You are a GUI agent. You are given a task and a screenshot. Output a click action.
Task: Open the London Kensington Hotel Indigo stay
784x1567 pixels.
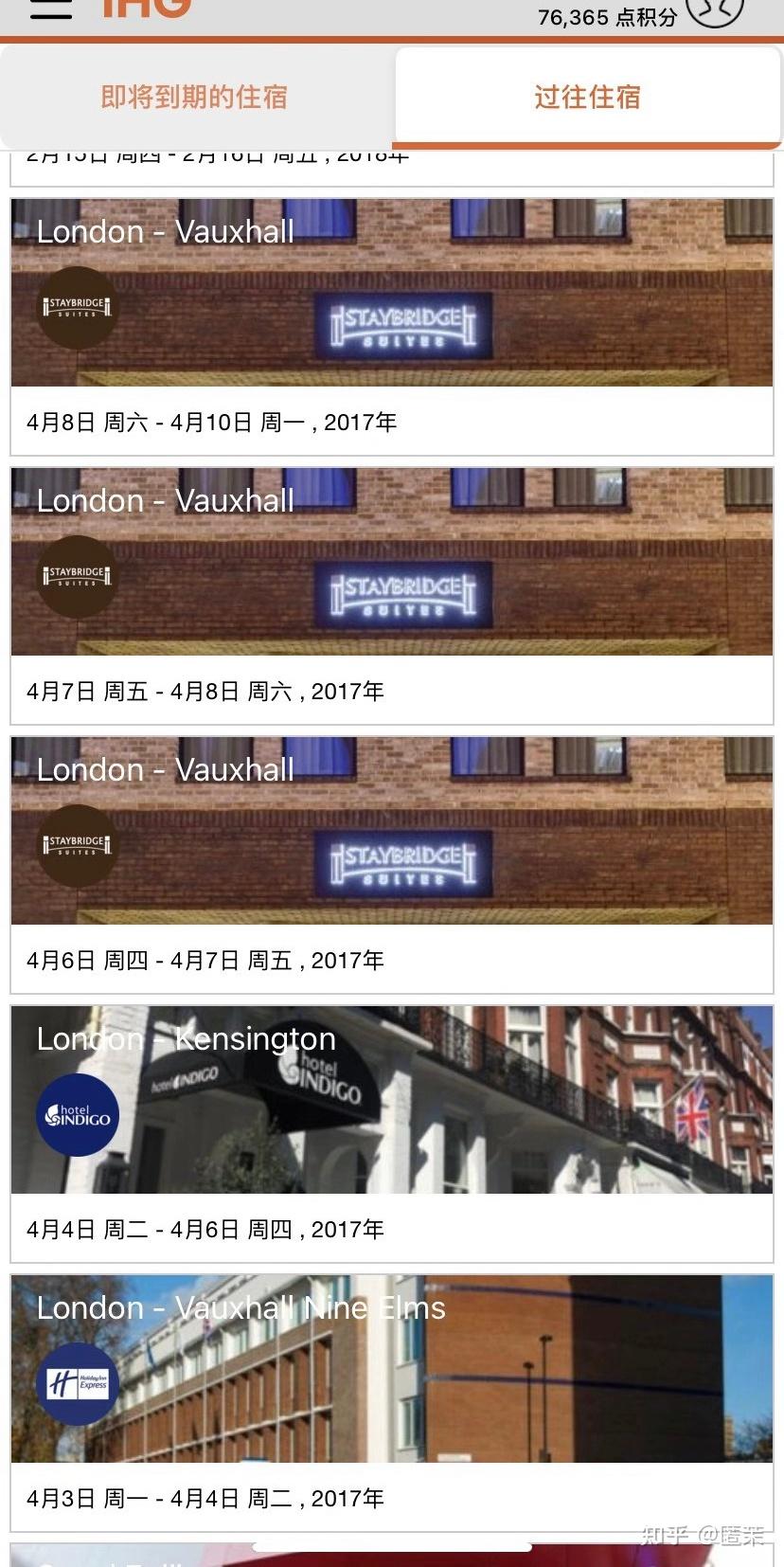pyautogui.click(x=392, y=1134)
